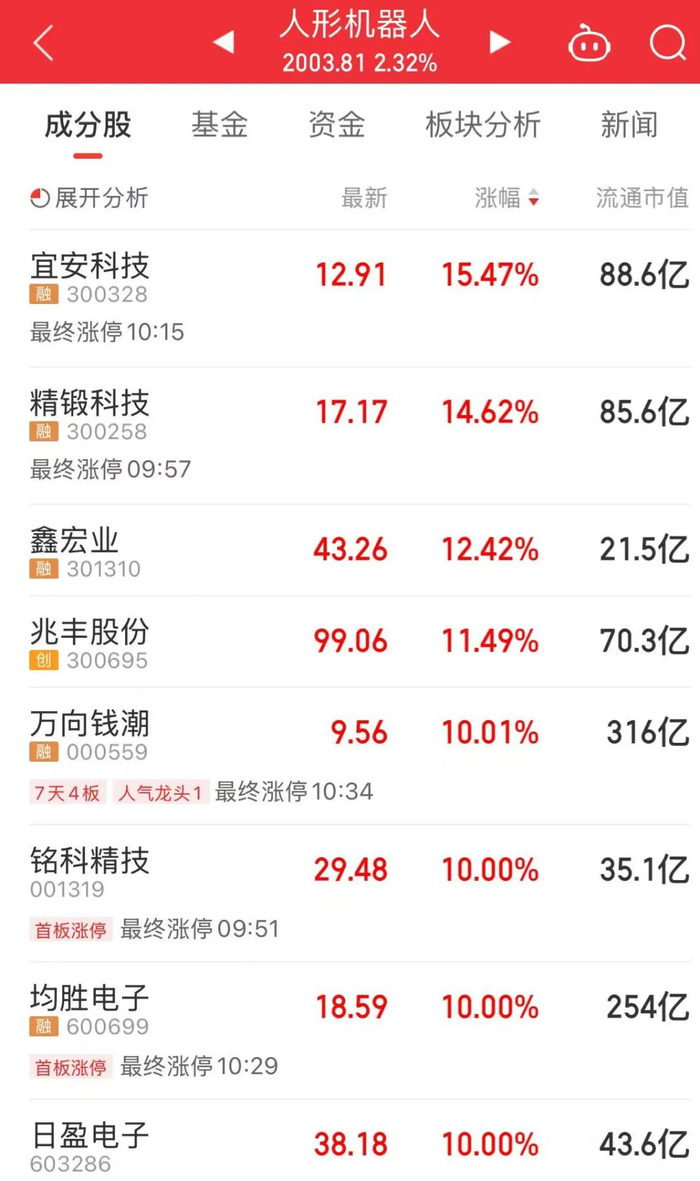Select the 成分股 tab

88,125
